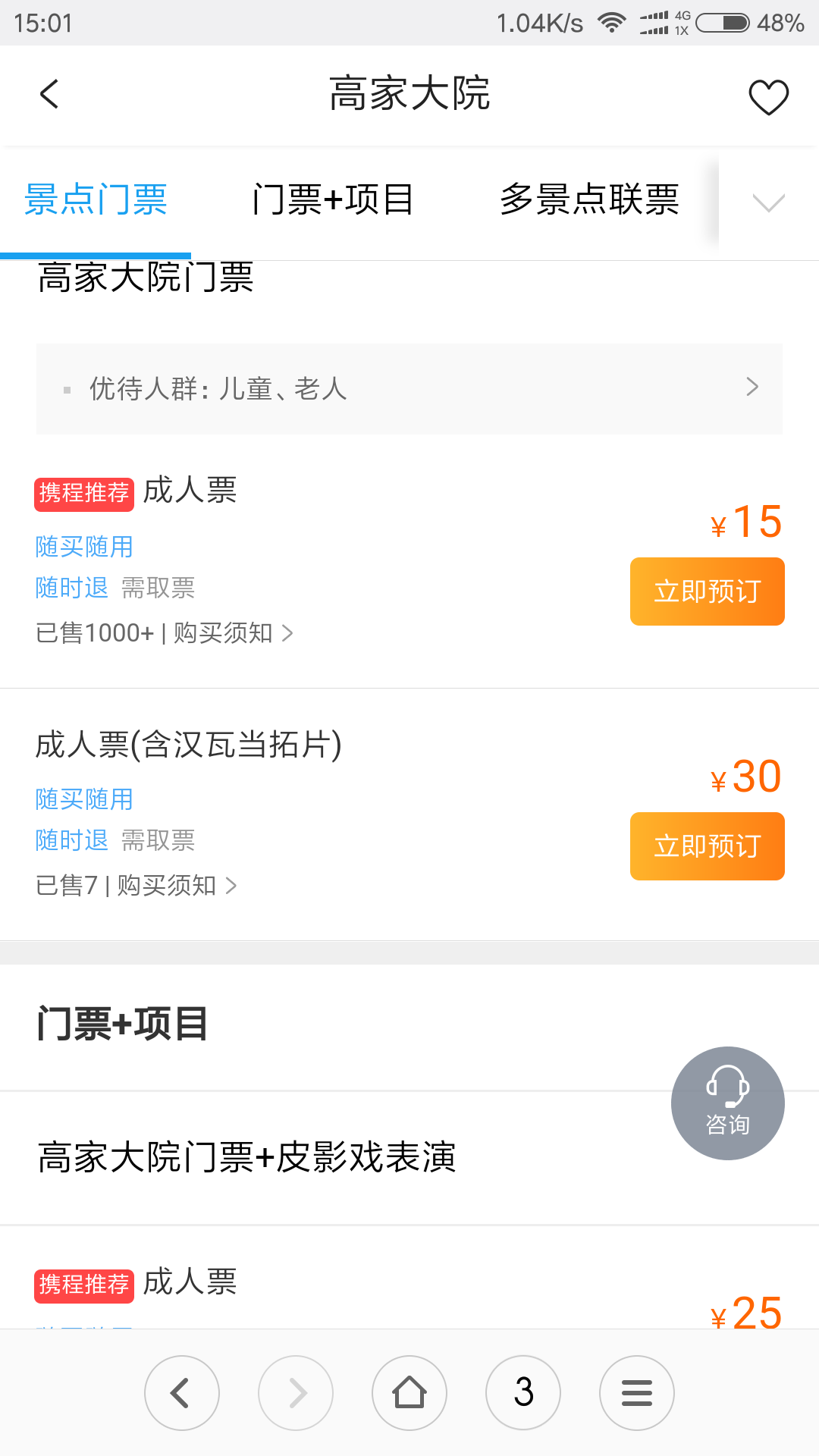819x1456 pixels.
Task: Switch to the 门票+项目 tab
Action: [x=332, y=200]
